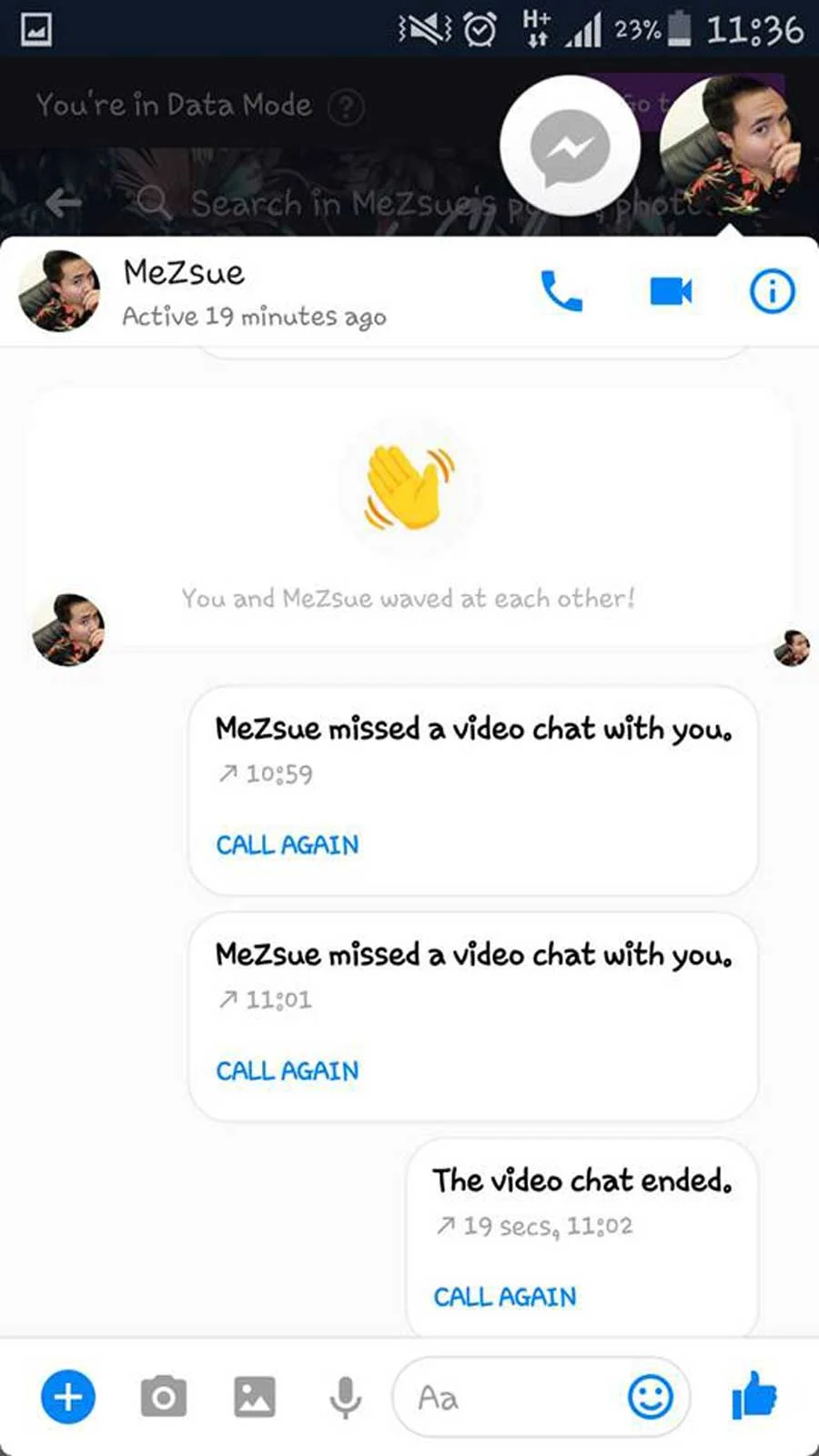Call again on the 10:59 missed video chat
819x1456 pixels.
coord(287,844)
